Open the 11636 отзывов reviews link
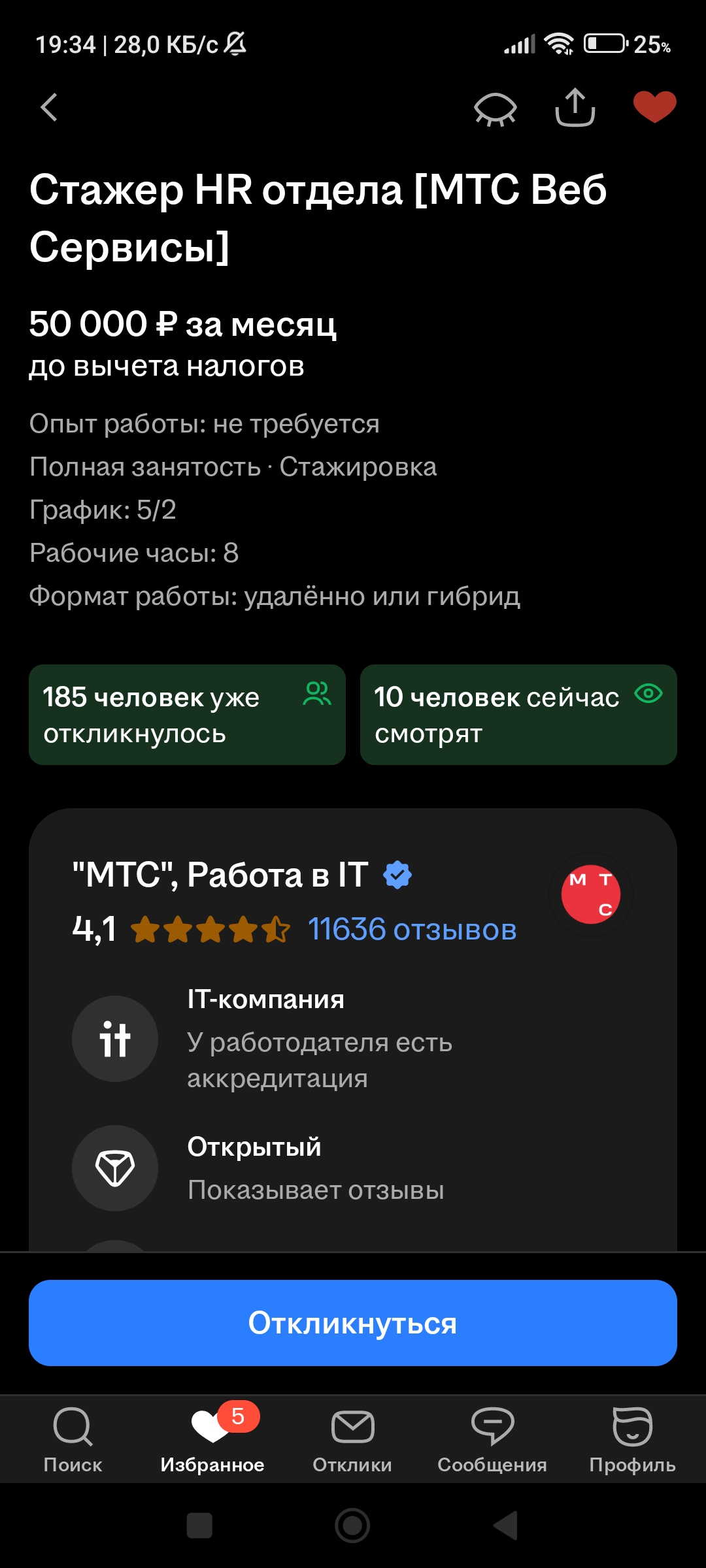The width and height of the screenshot is (706, 1568). pos(412,929)
